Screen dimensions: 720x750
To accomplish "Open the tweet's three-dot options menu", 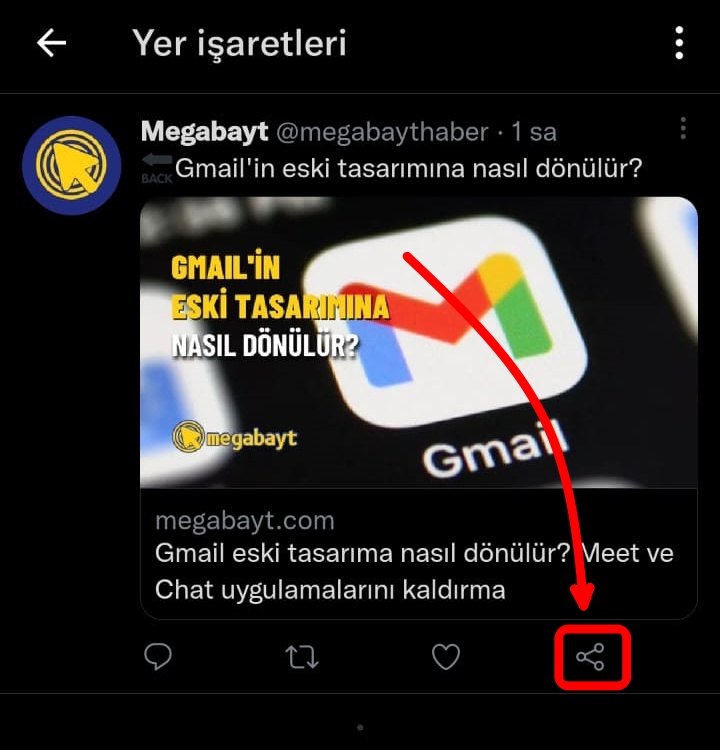I will [x=683, y=127].
